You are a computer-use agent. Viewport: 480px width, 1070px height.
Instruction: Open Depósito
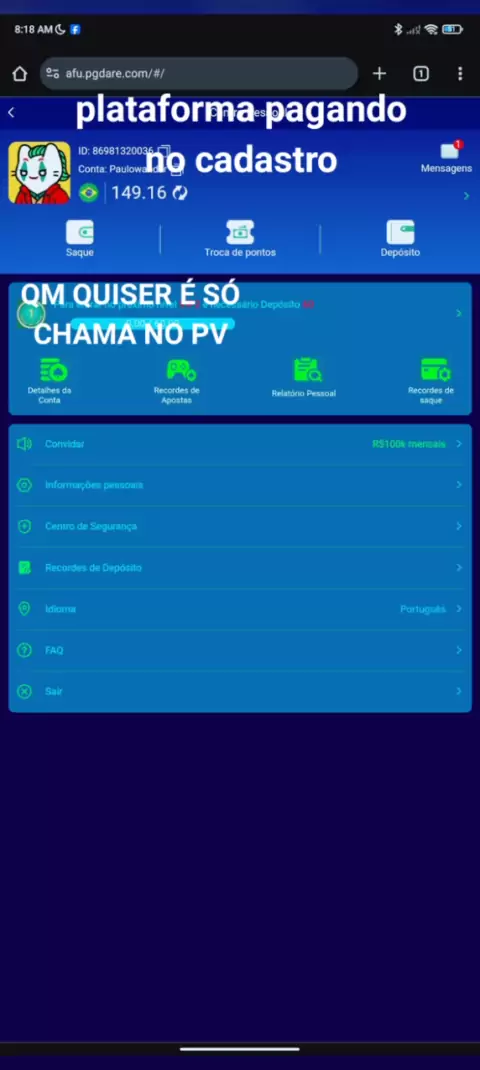pyautogui.click(x=400, y=238)
